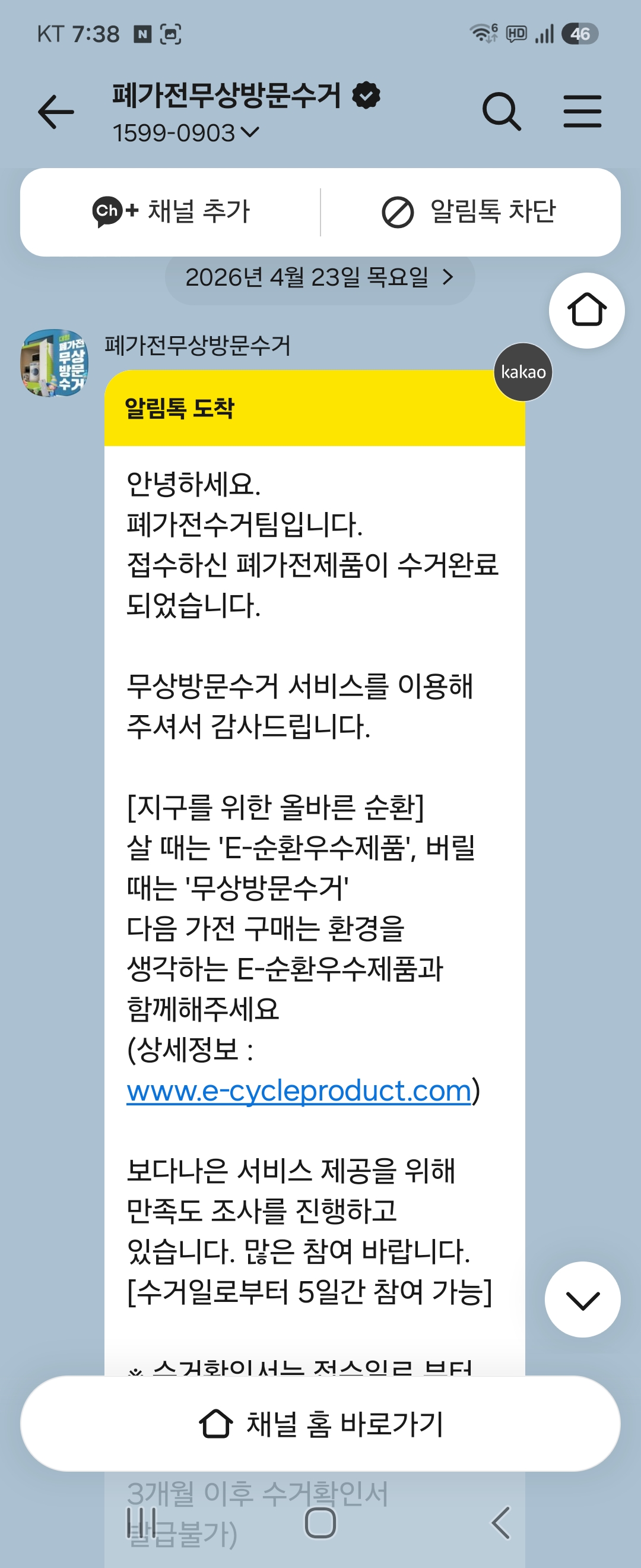
Task: Block notifications with 알림톡 차단
Action: pyautogui.click(x=468, y=211)
